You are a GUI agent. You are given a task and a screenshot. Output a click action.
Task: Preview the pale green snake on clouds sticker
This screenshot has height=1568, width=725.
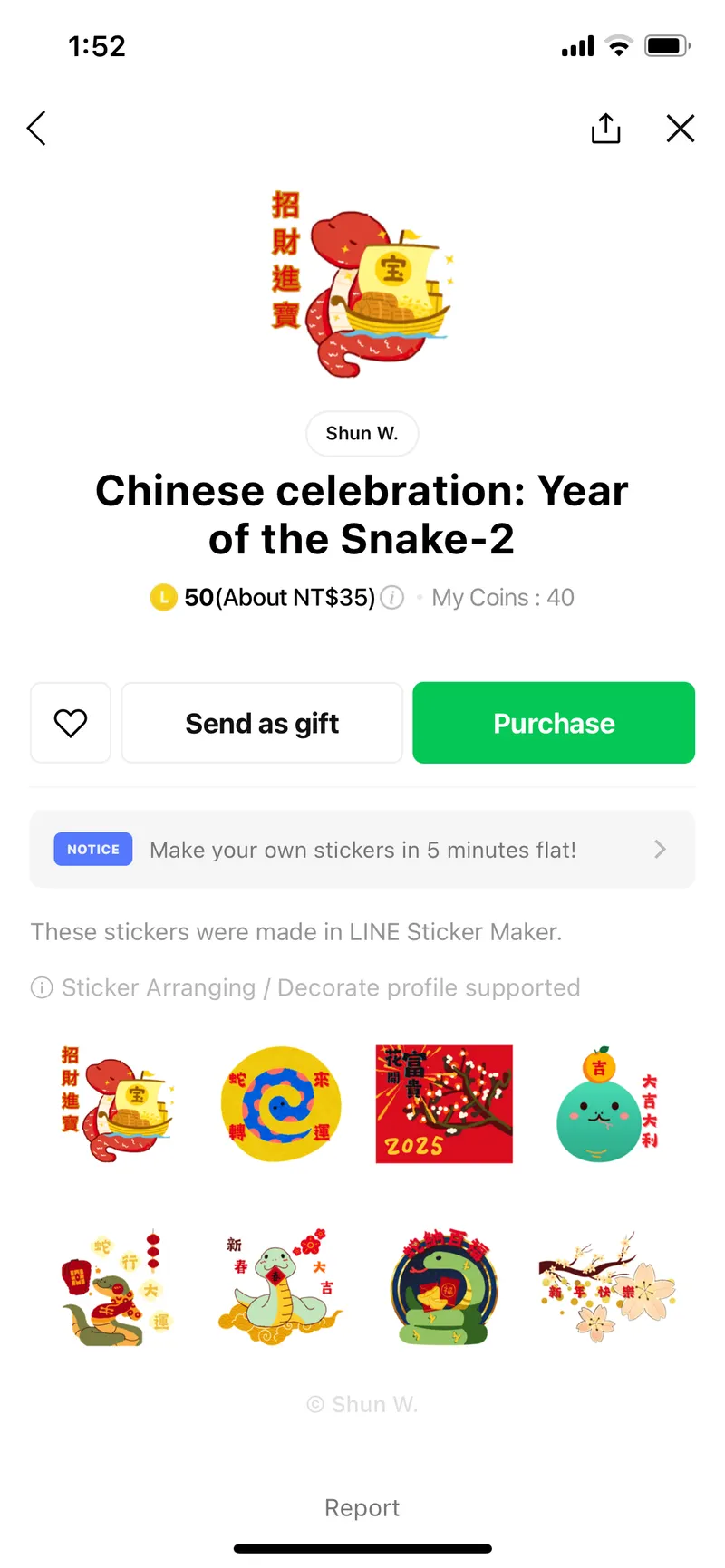[280, 1287]
